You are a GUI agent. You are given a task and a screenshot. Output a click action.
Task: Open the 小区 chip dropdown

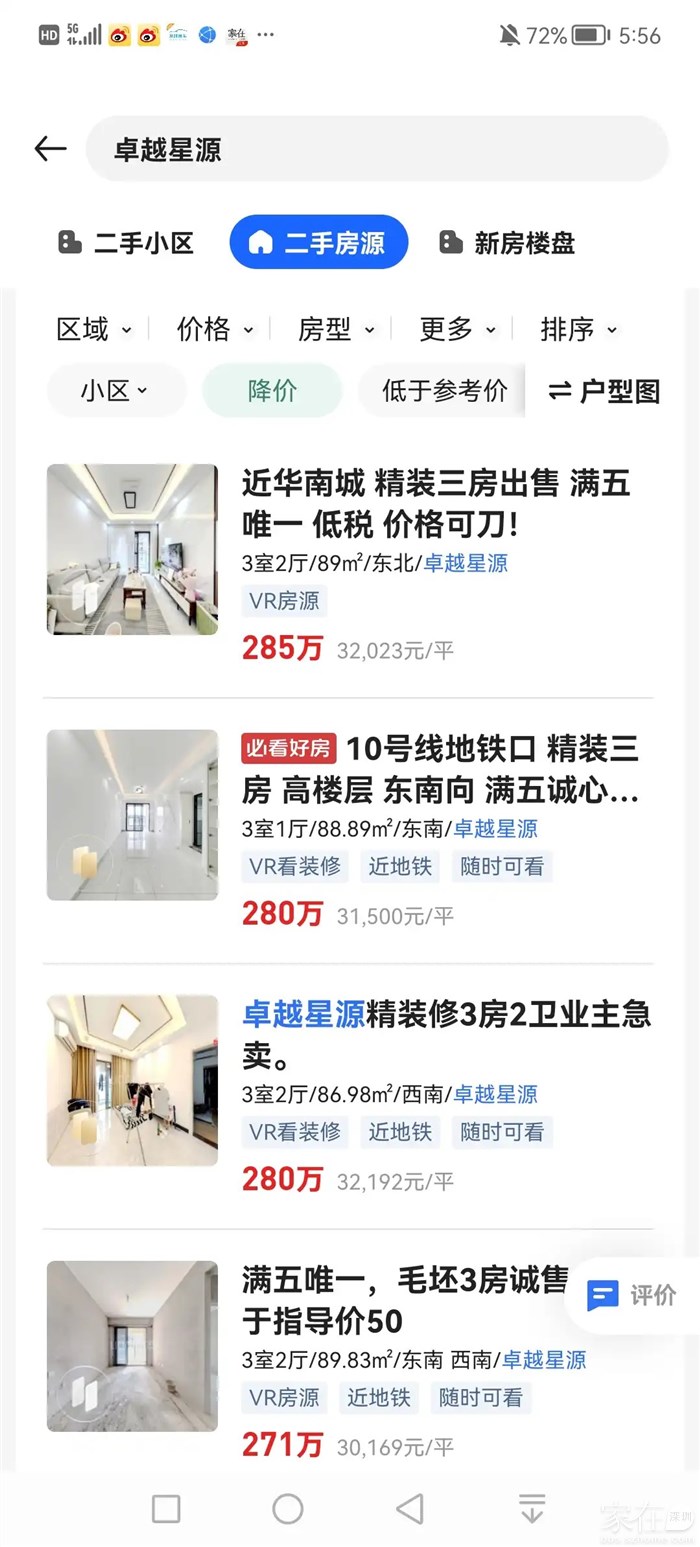coord(115,391)
